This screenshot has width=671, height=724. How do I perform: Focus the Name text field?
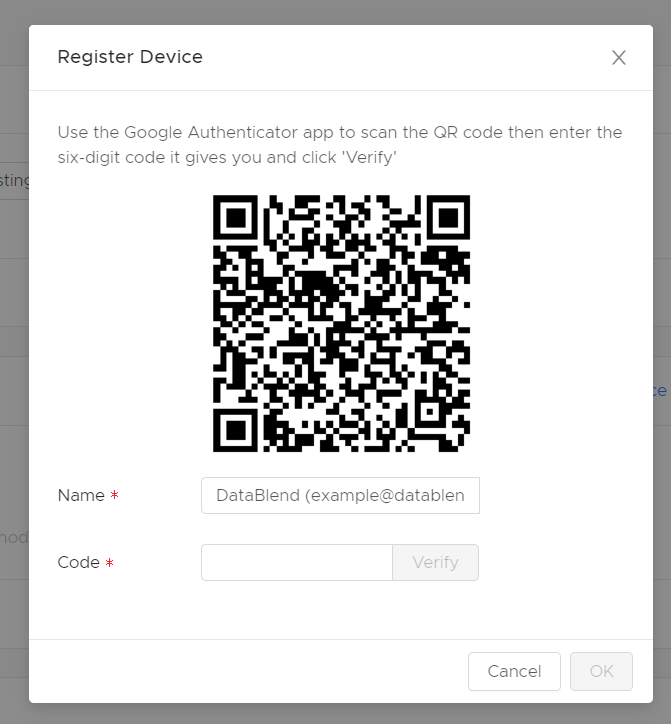(x=340, y=495)
